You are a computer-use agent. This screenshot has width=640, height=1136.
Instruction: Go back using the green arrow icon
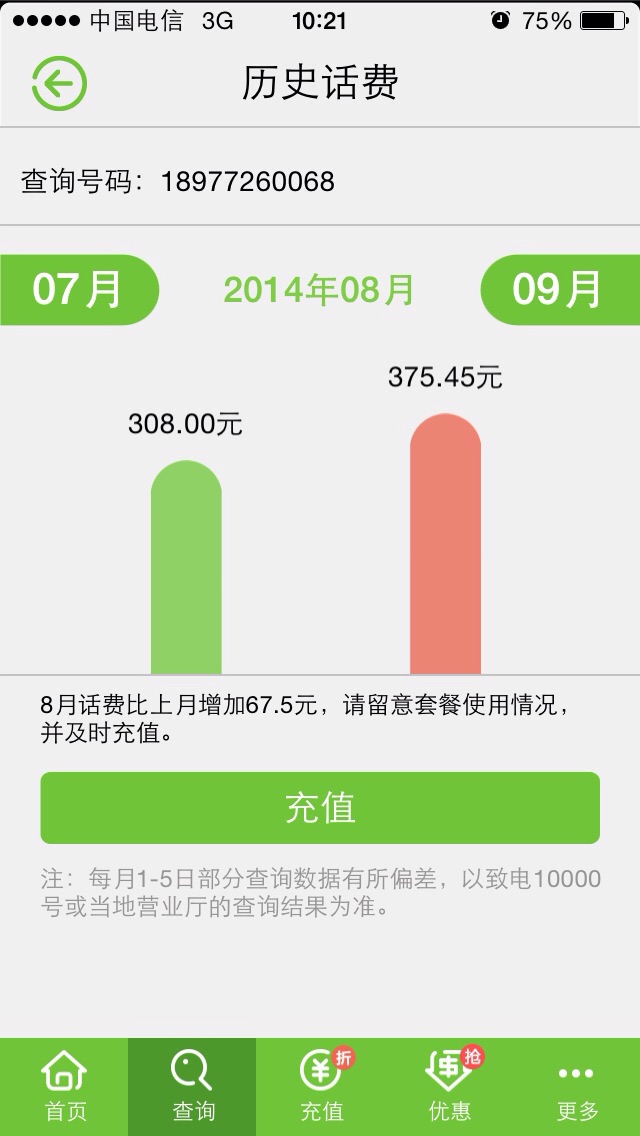pos(59,84)
